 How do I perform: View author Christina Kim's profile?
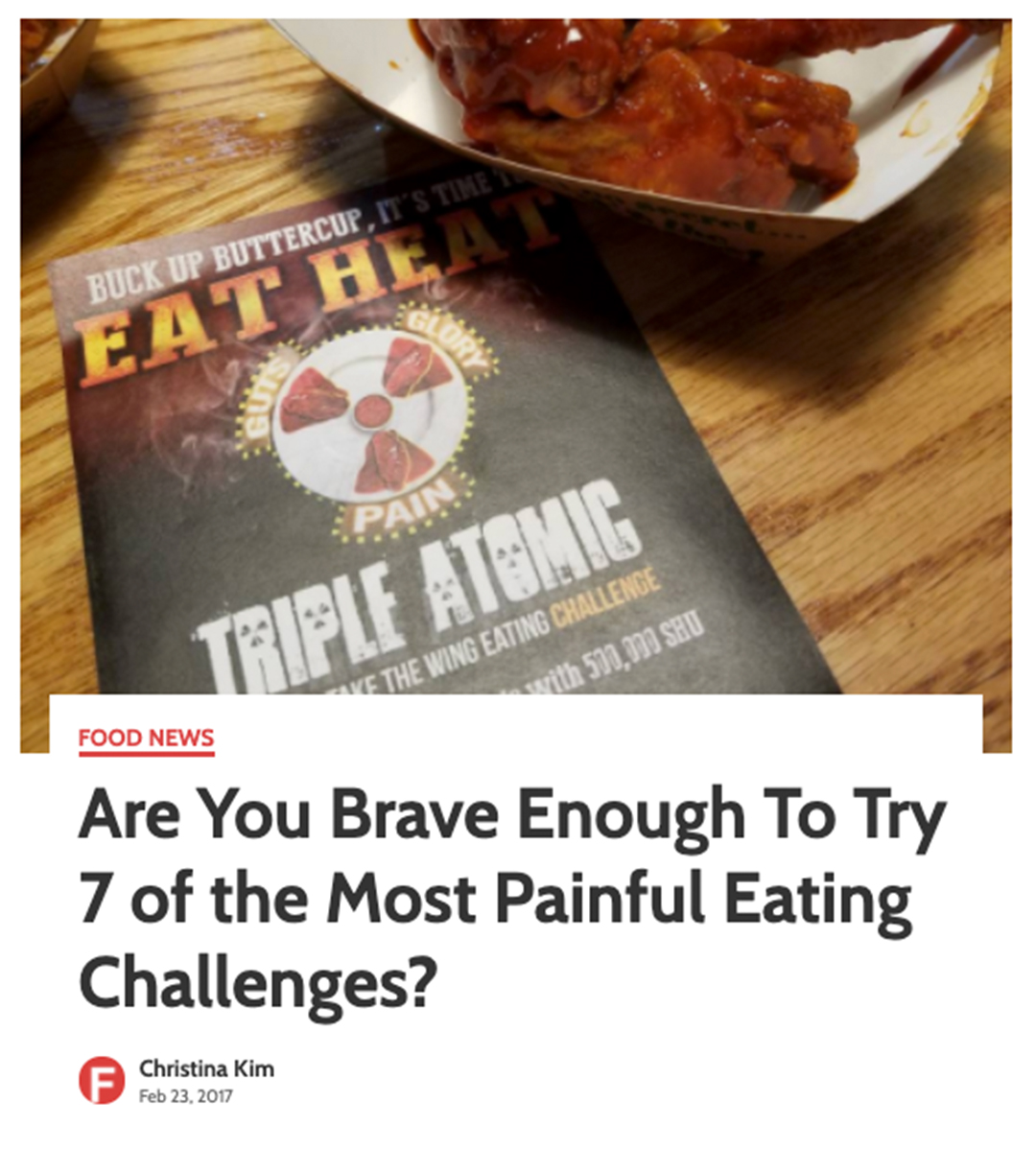(206, 1068)
